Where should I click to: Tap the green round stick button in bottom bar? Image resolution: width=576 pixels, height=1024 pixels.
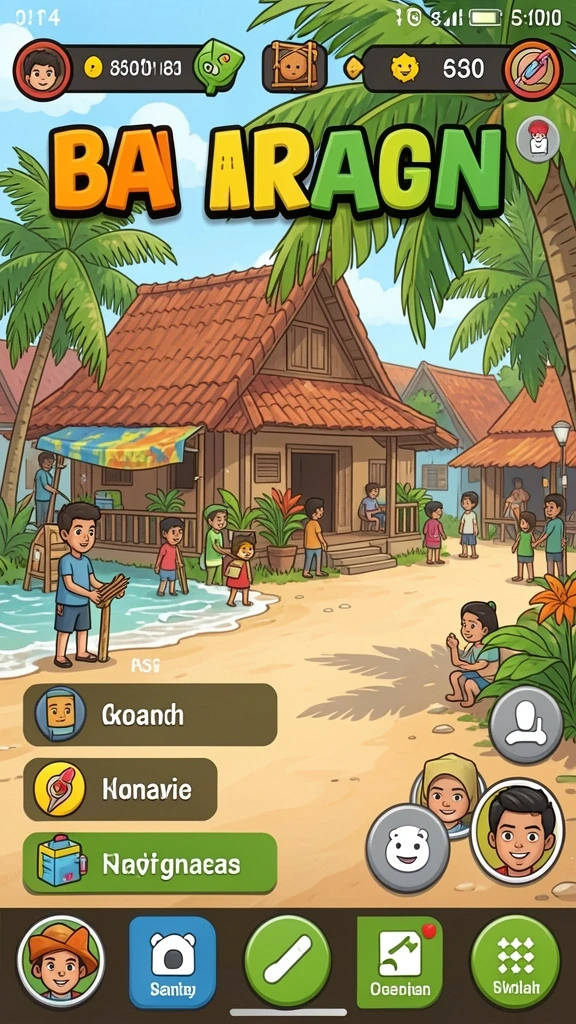287,959
